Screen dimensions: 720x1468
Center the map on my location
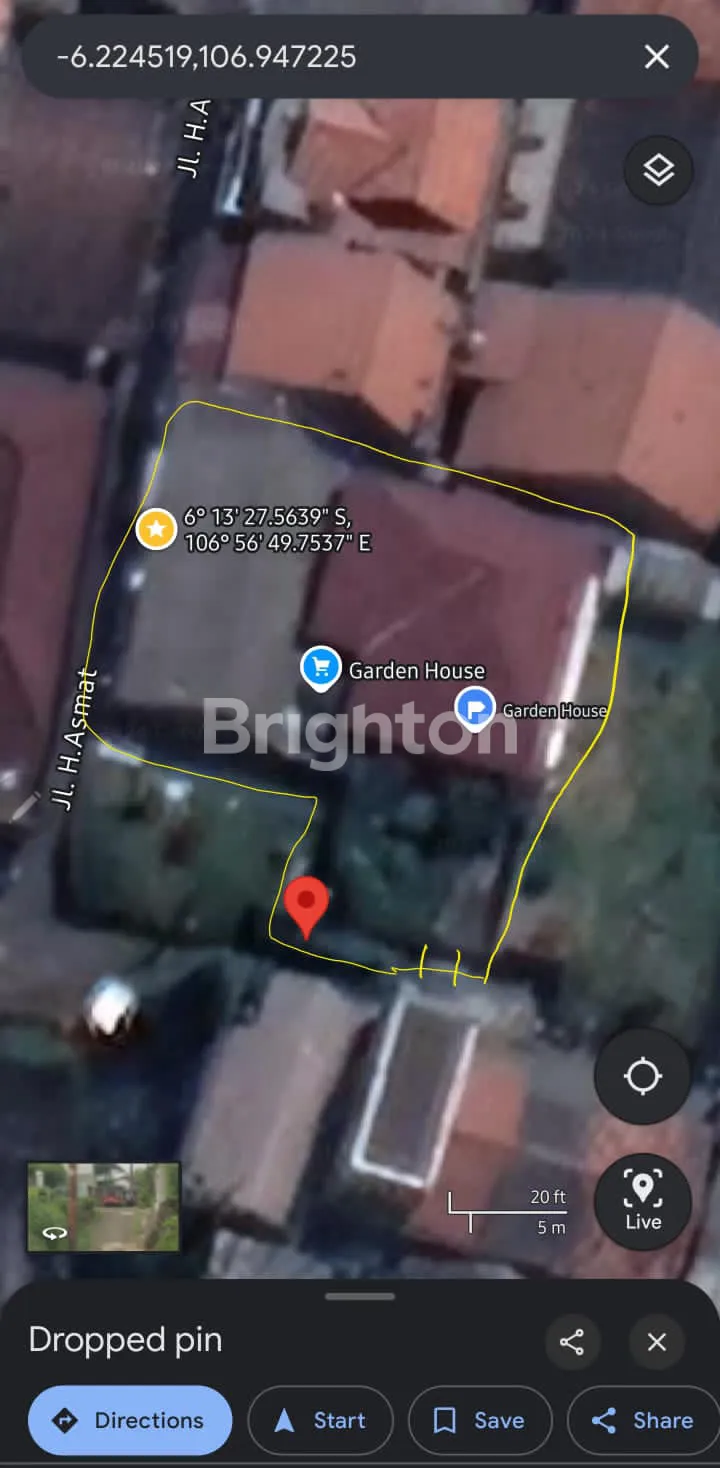click(642, 1077)
